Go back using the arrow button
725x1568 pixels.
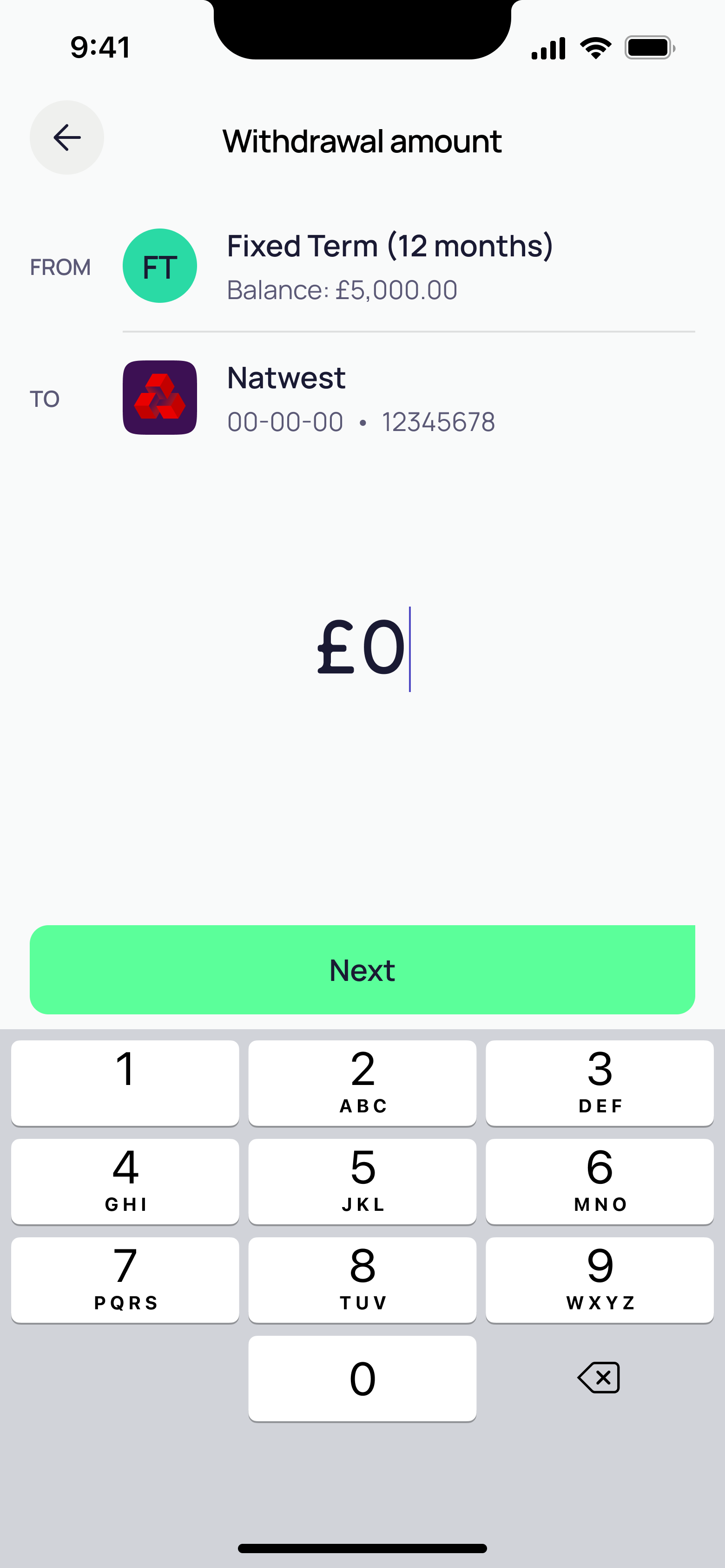tap(67, 137)
